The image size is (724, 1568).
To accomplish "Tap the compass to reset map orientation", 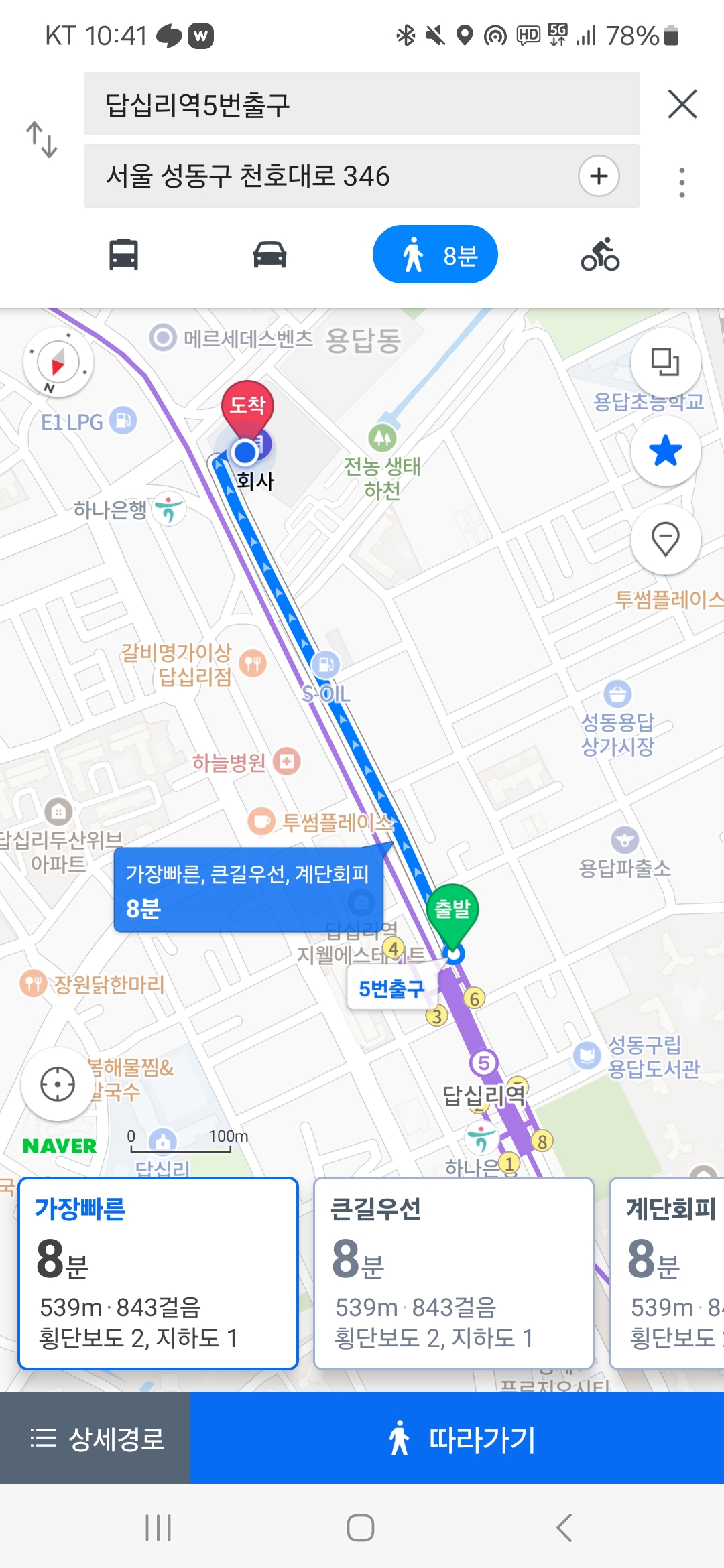I will [58, 363].
